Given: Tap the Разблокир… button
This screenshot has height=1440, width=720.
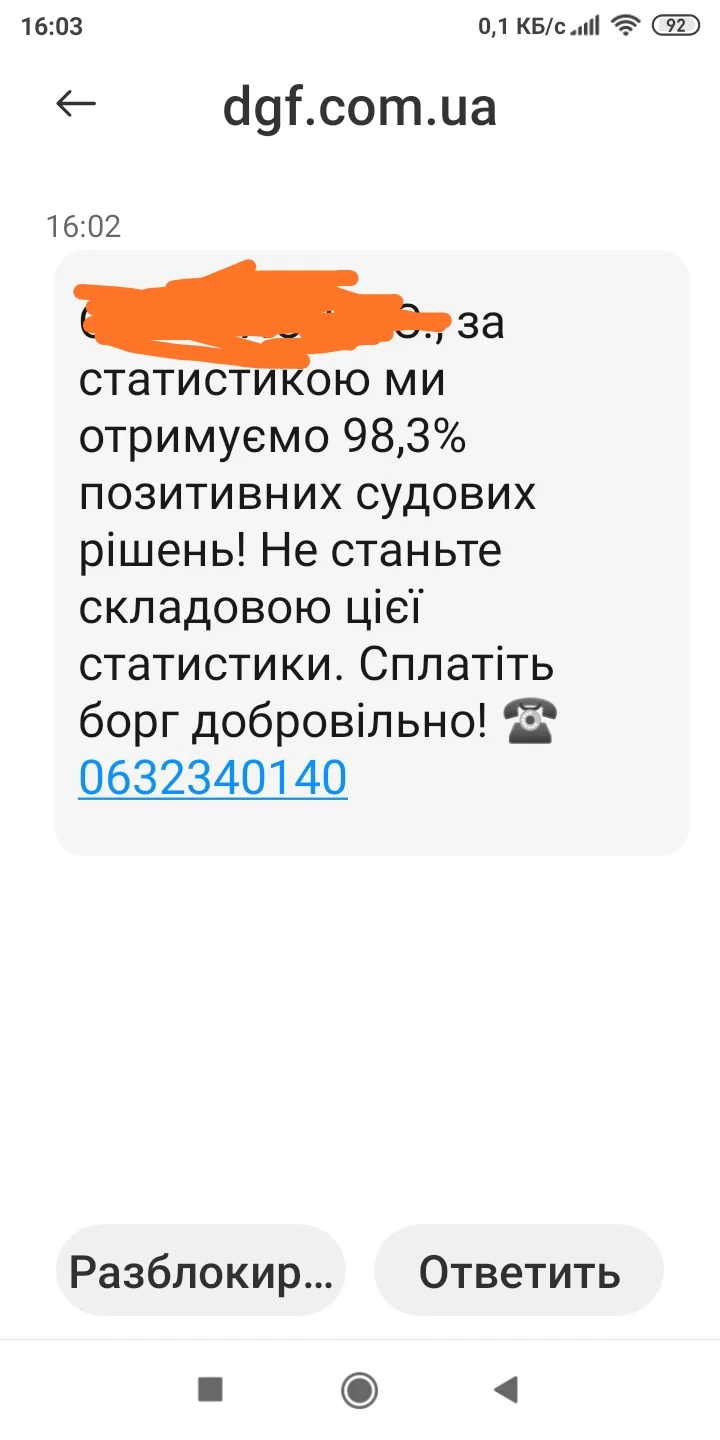Looking at the screenshot, I should (200, 1271).
